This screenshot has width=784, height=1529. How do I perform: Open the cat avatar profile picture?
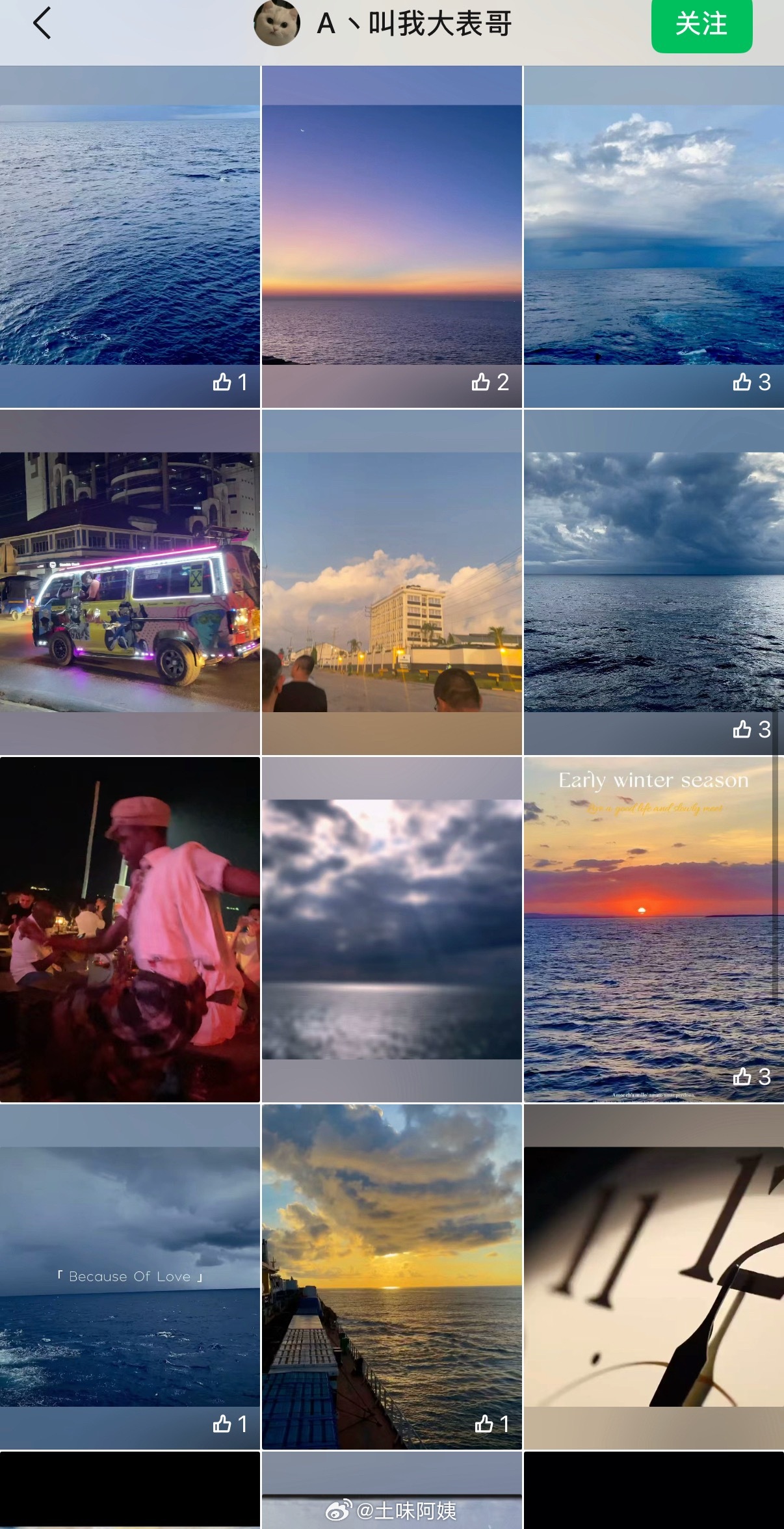276,24
